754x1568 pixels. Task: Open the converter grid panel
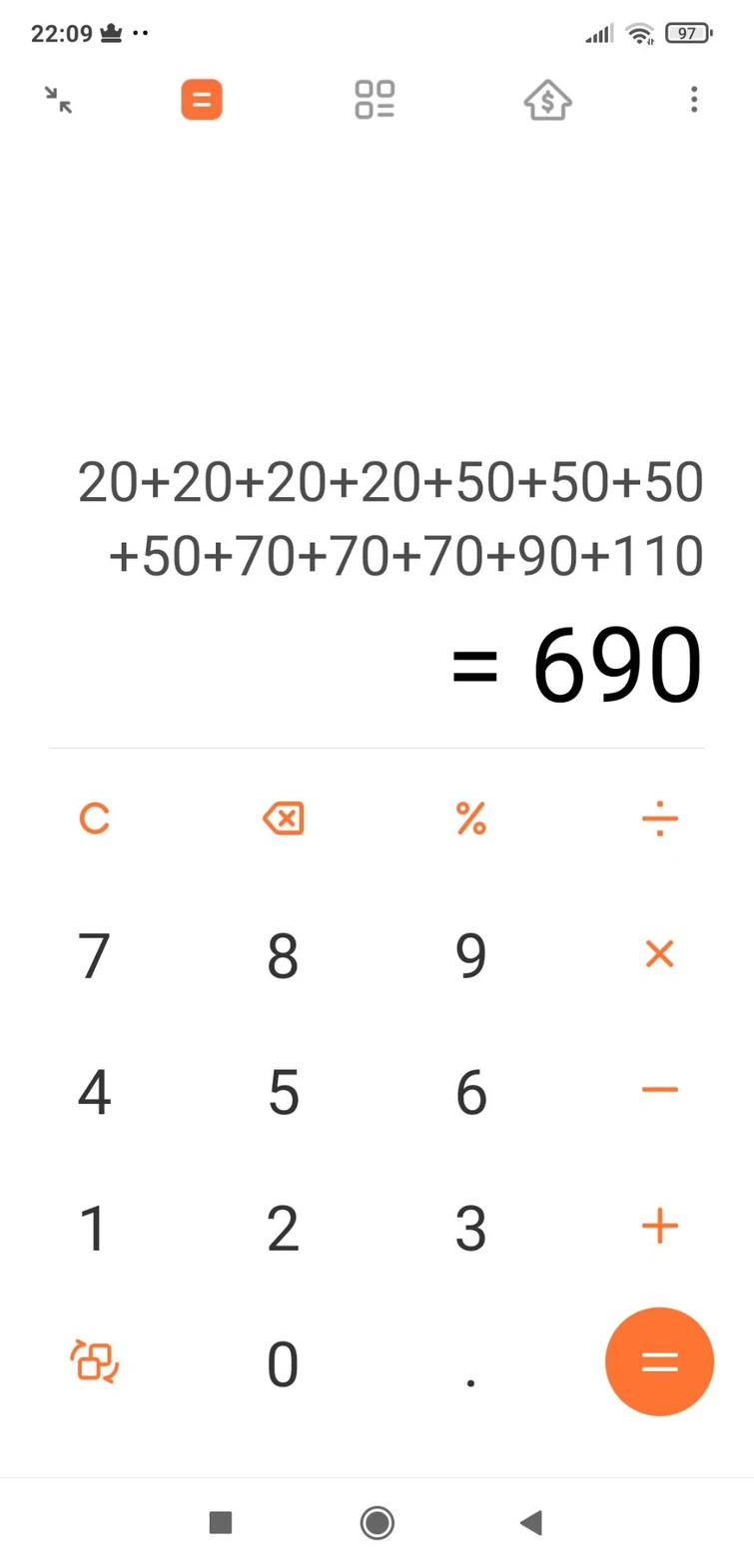click(375, 100)
